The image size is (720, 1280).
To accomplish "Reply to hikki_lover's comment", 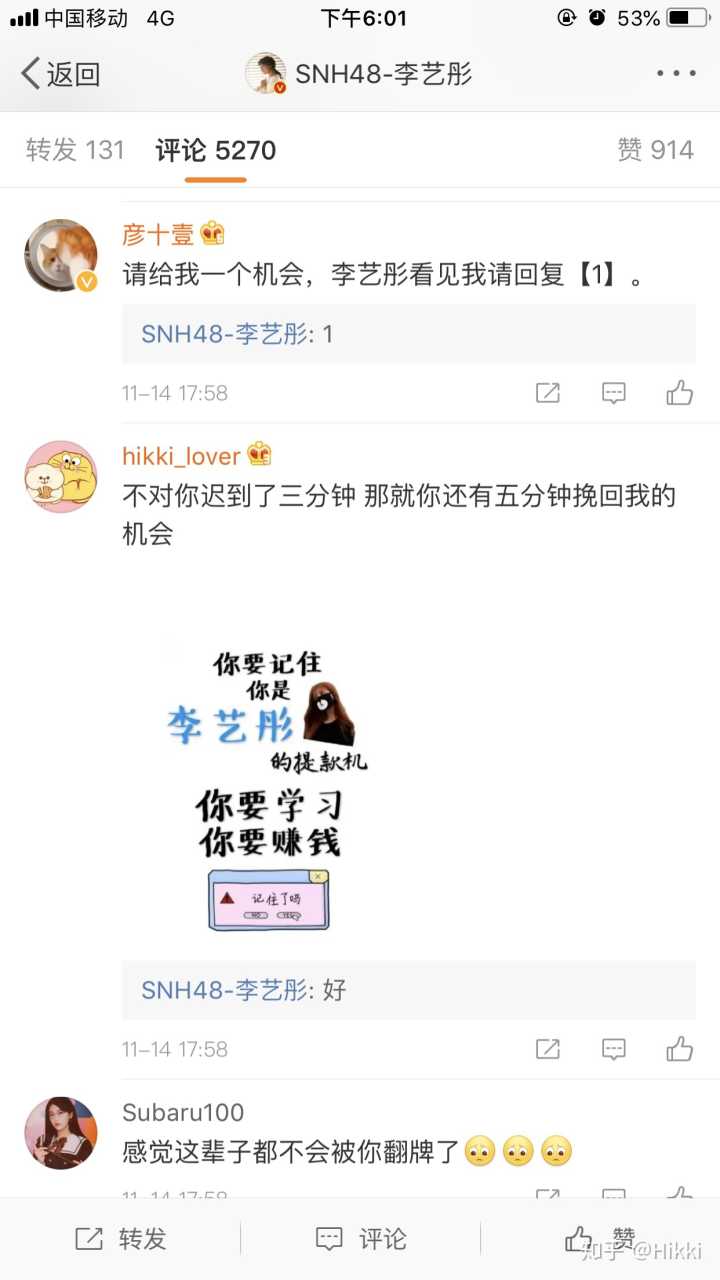I will click(x=614, y=1049).
